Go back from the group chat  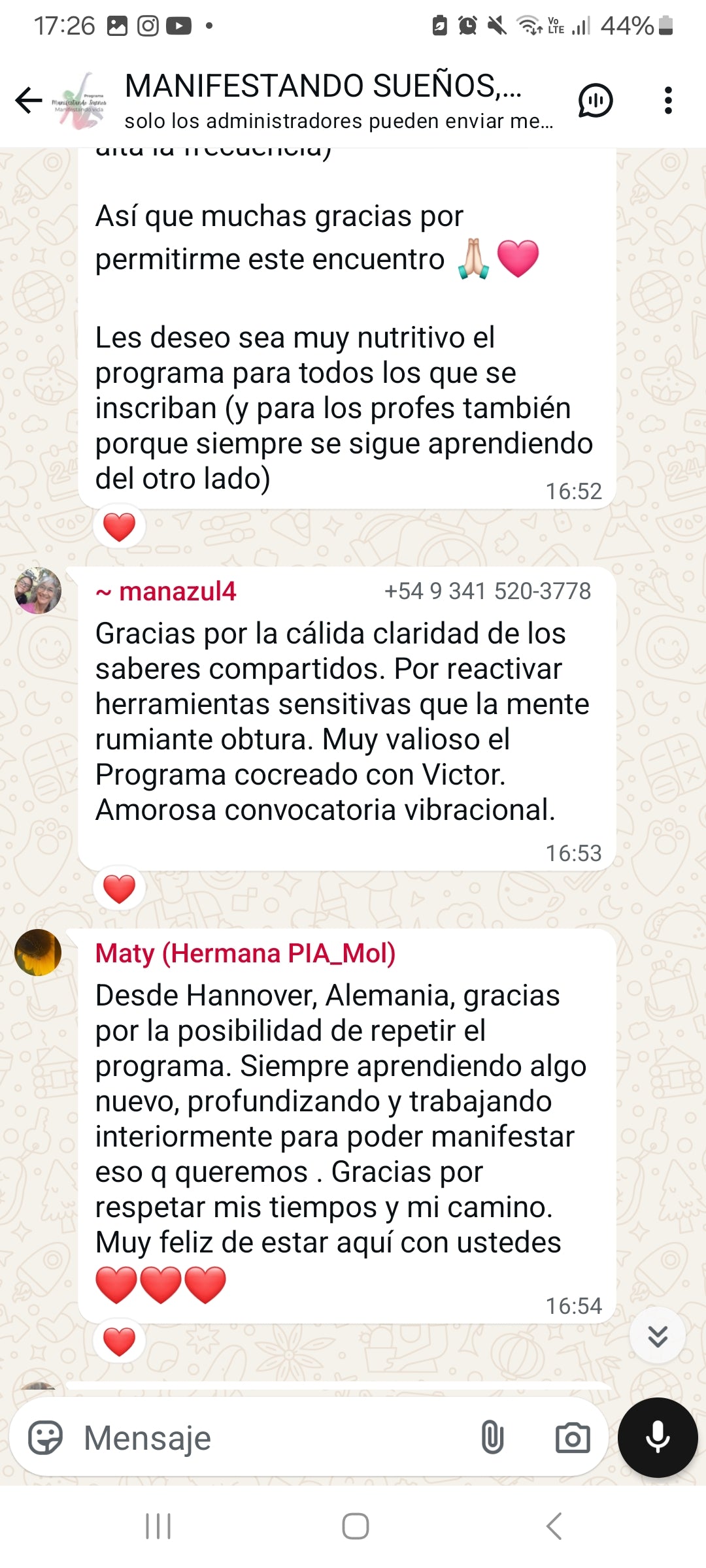click(29, 100)
